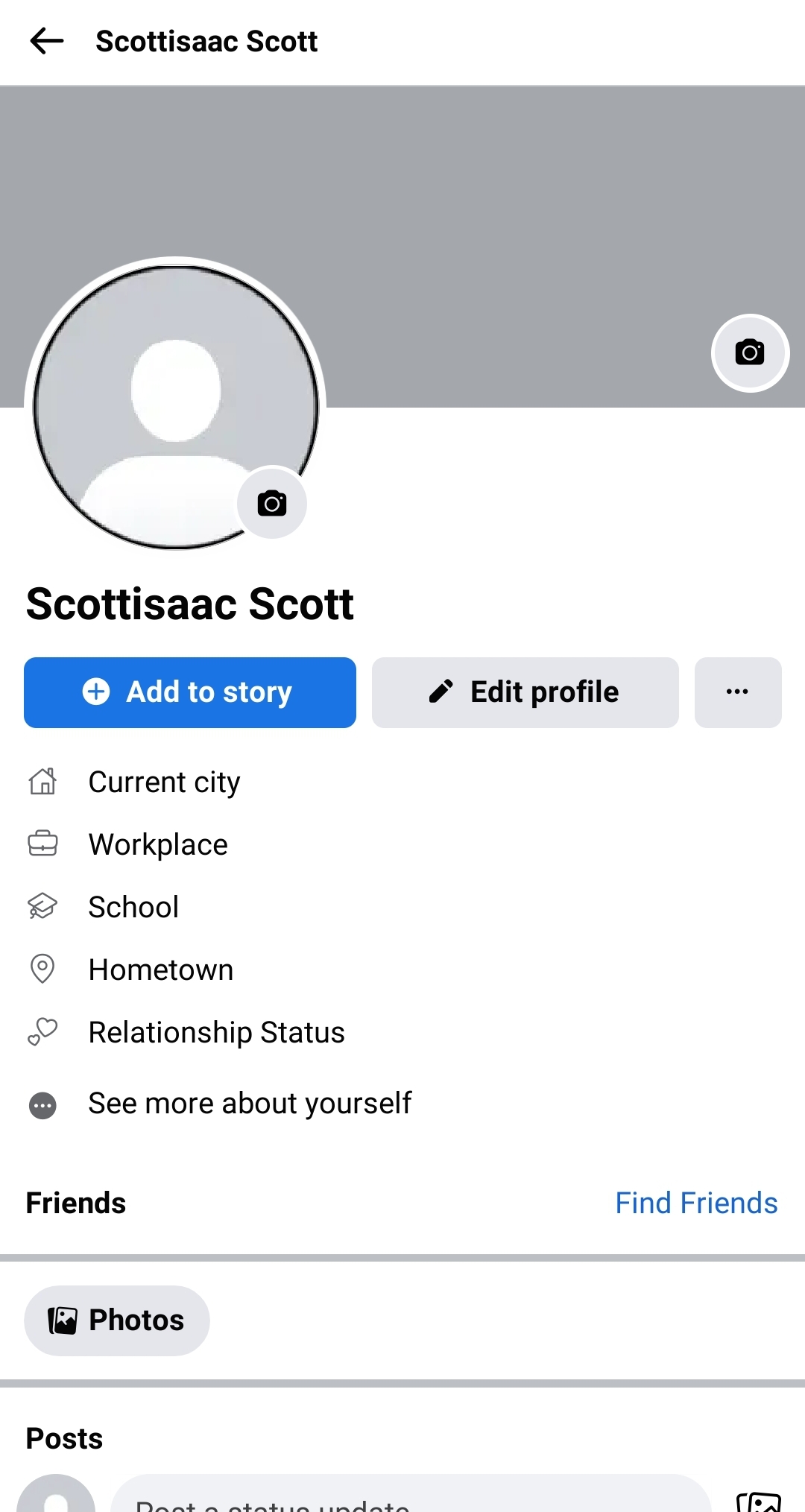Open See more about yourself
805x1512 pixels.
pos(249,1104)
